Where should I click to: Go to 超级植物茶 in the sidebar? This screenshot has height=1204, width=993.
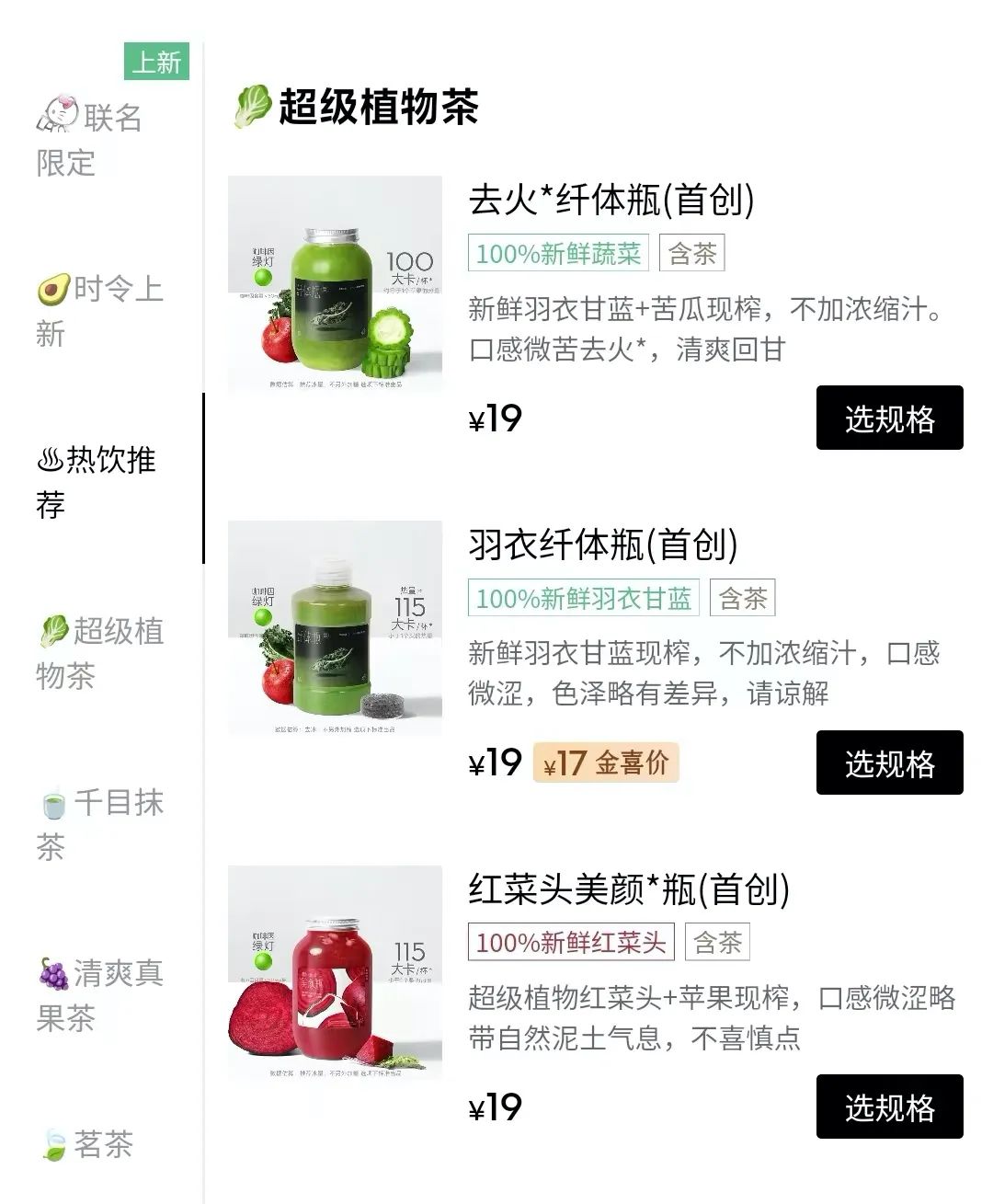(x=99, y=653)
